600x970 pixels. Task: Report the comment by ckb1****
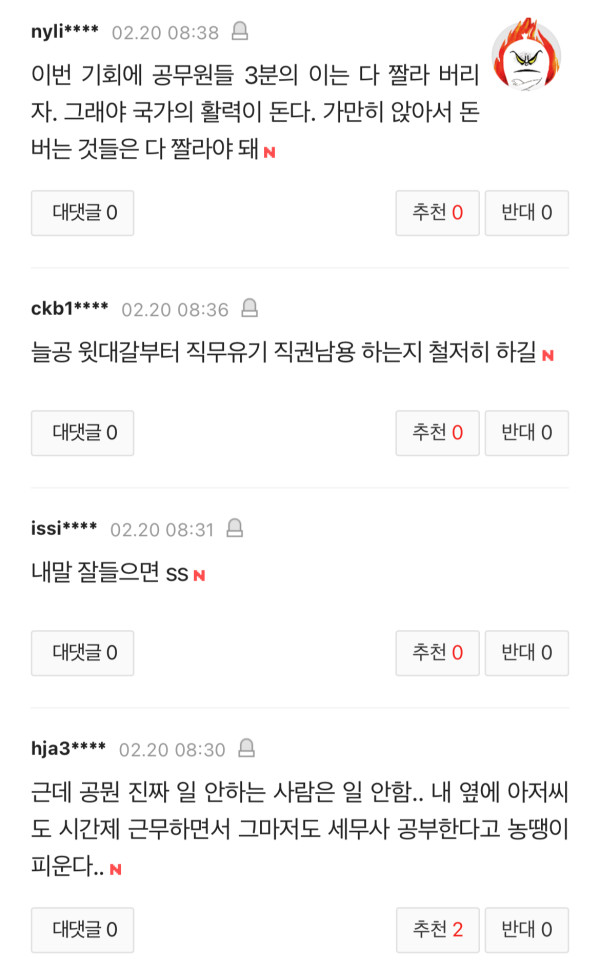point(251,308)
